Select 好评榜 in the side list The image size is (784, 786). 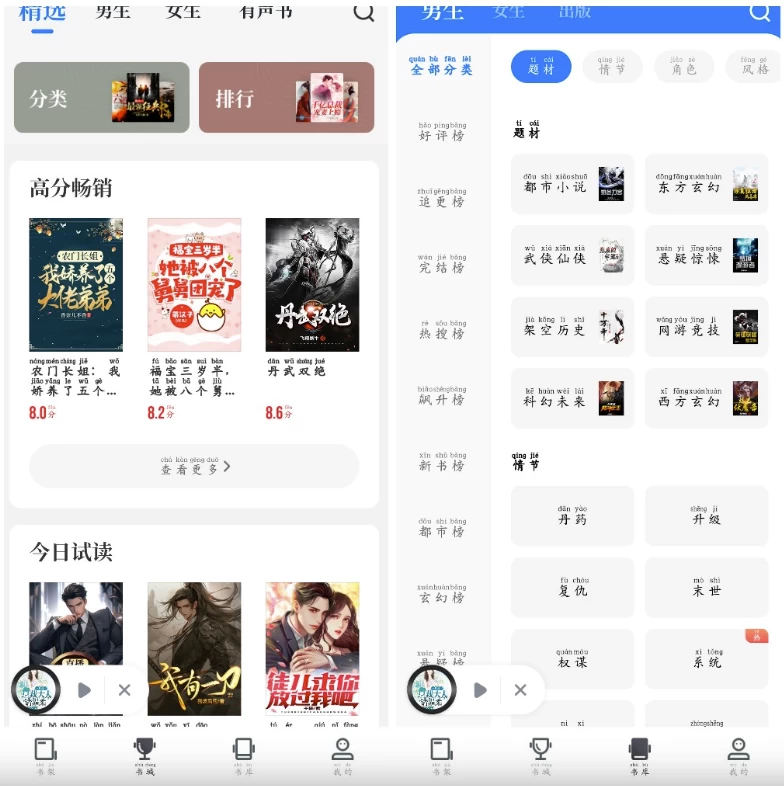441,132
